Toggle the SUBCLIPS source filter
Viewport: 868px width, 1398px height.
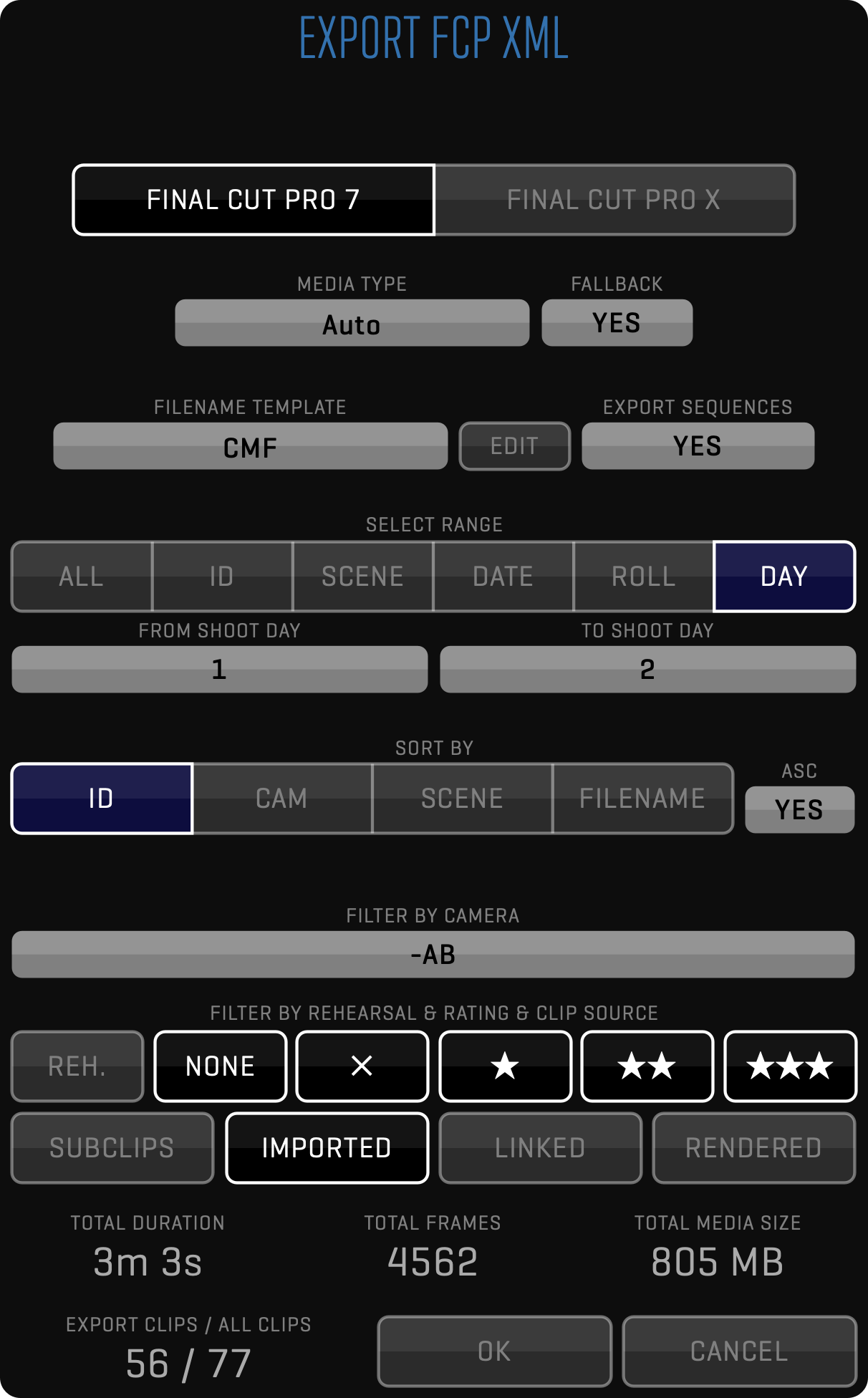(112, 1148)
